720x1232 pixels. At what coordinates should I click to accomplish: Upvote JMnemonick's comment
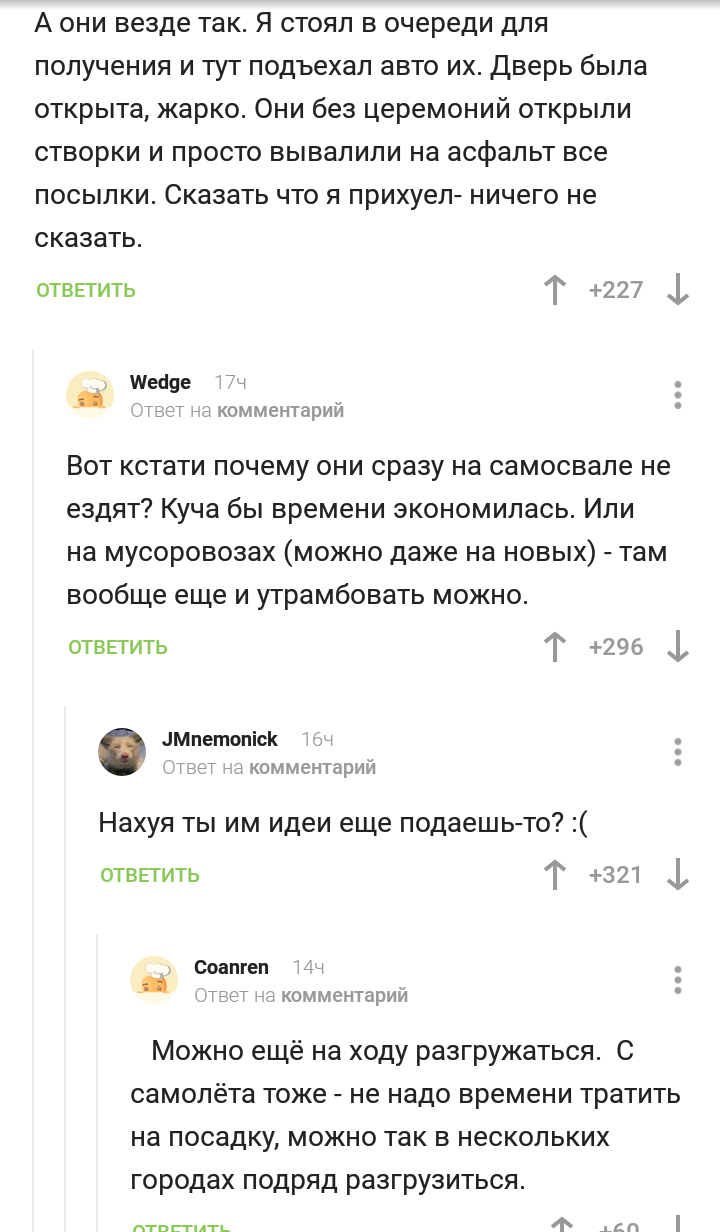click(x=554, y=875)
